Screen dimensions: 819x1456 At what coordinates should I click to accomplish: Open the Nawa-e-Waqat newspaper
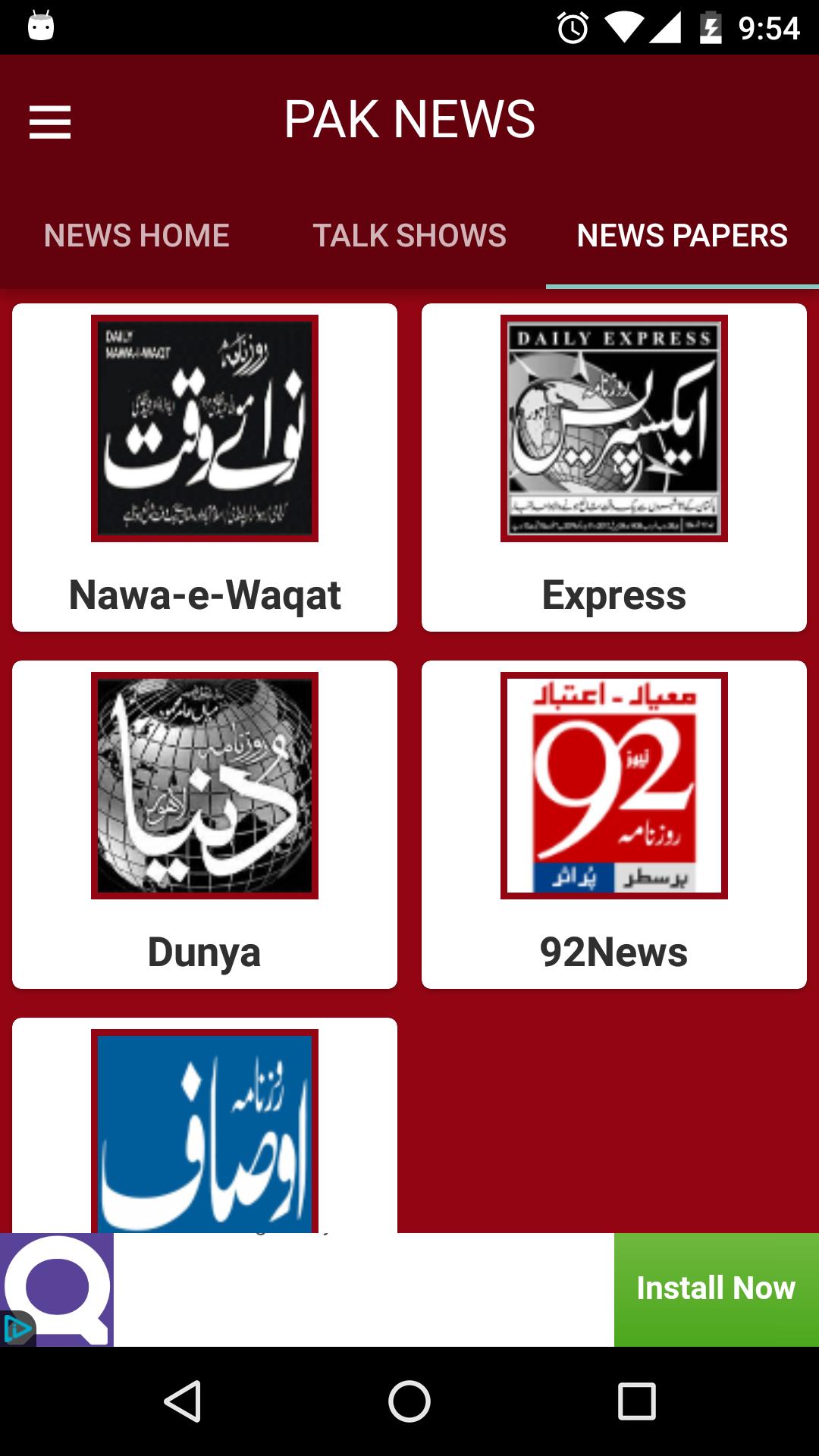[205, 467]
